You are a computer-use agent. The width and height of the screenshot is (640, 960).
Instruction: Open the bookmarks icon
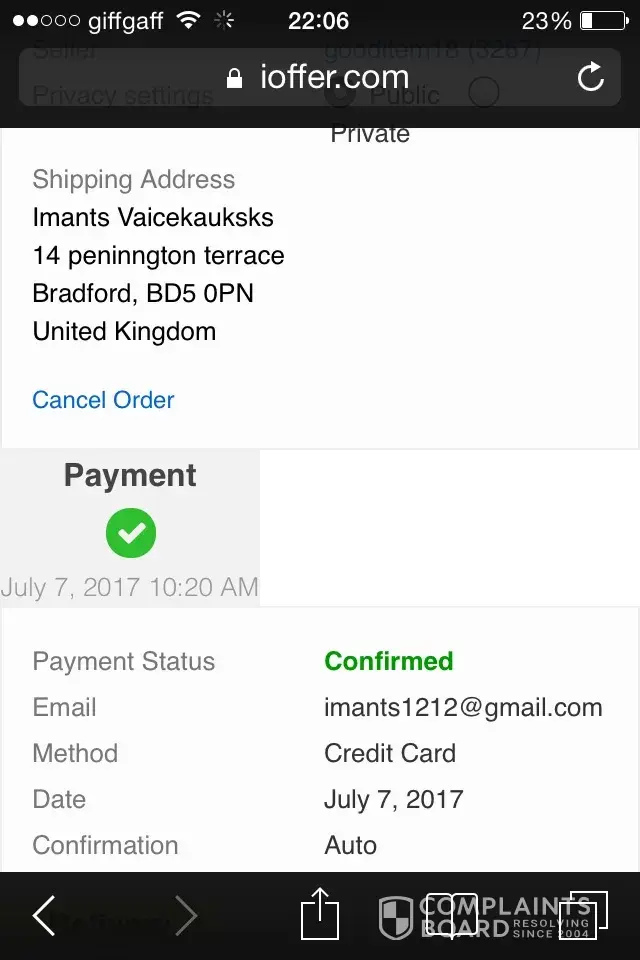[451, 915]
